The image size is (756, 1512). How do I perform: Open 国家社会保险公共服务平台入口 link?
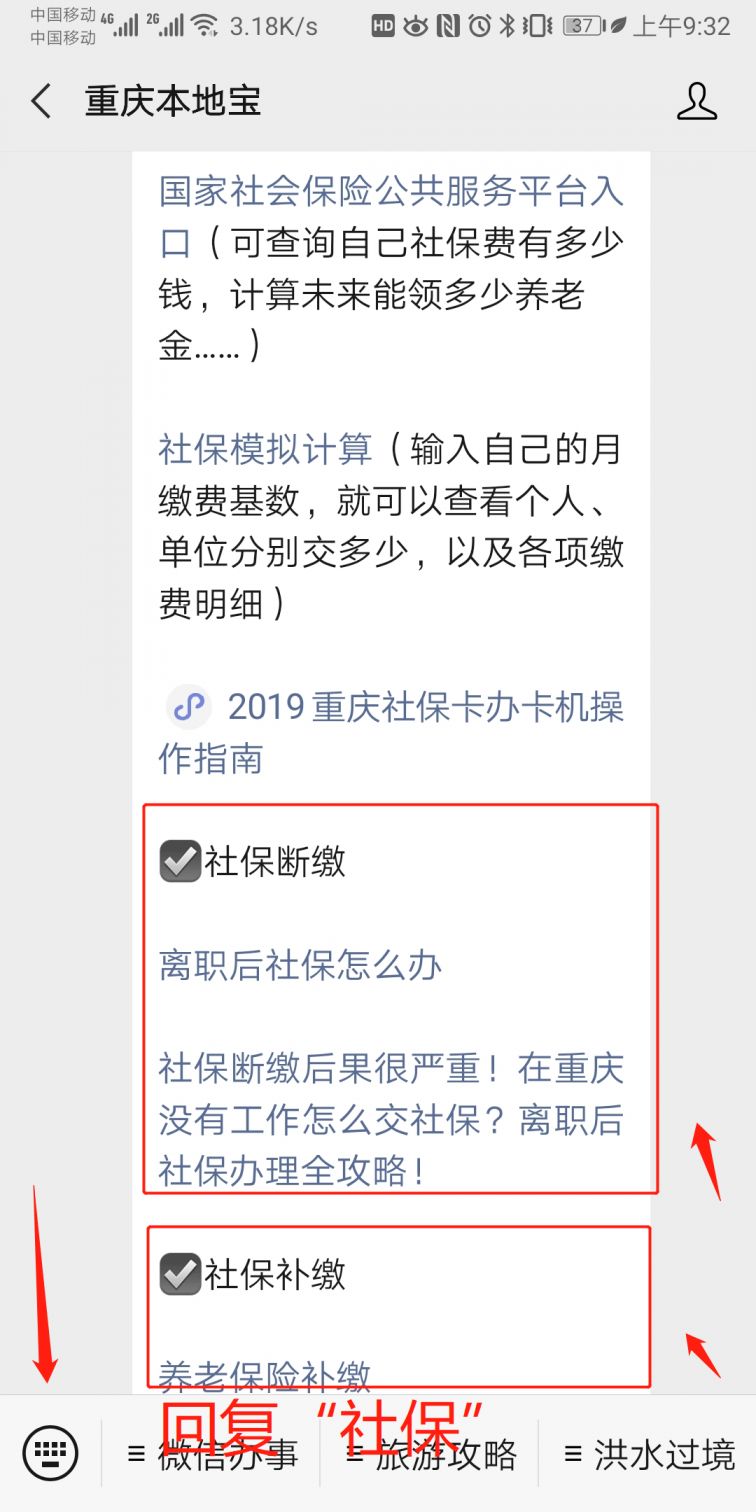[390, 192]
